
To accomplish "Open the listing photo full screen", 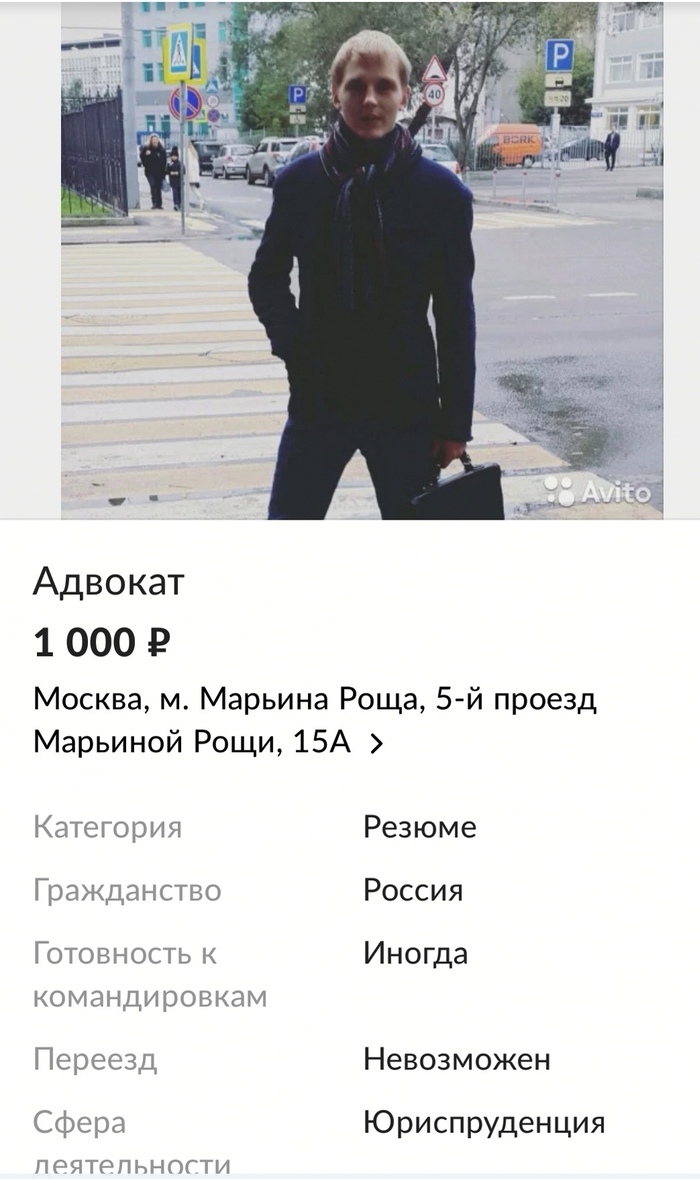I will [x=361, y=260].
